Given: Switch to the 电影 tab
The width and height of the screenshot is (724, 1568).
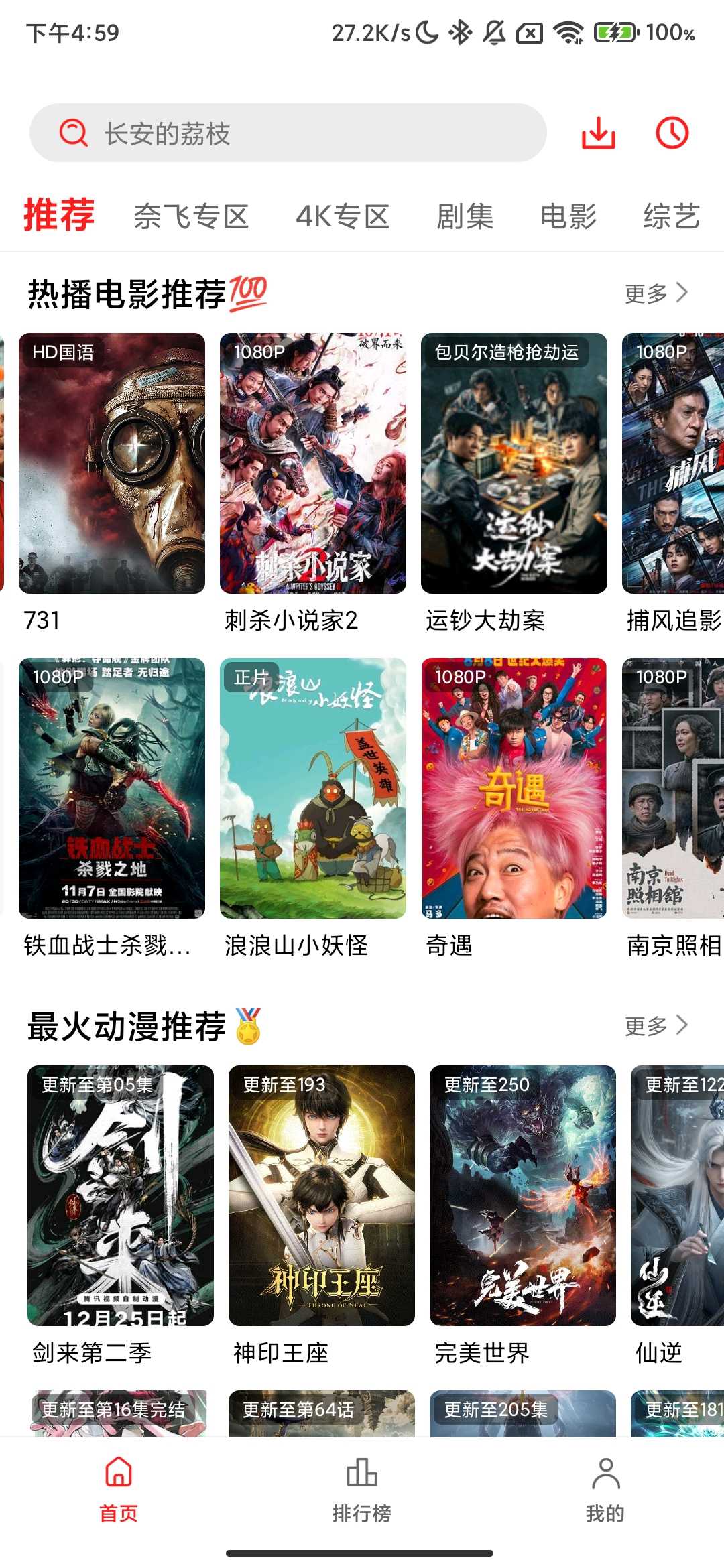Looking at the screenshot, I should pos(569,216).
